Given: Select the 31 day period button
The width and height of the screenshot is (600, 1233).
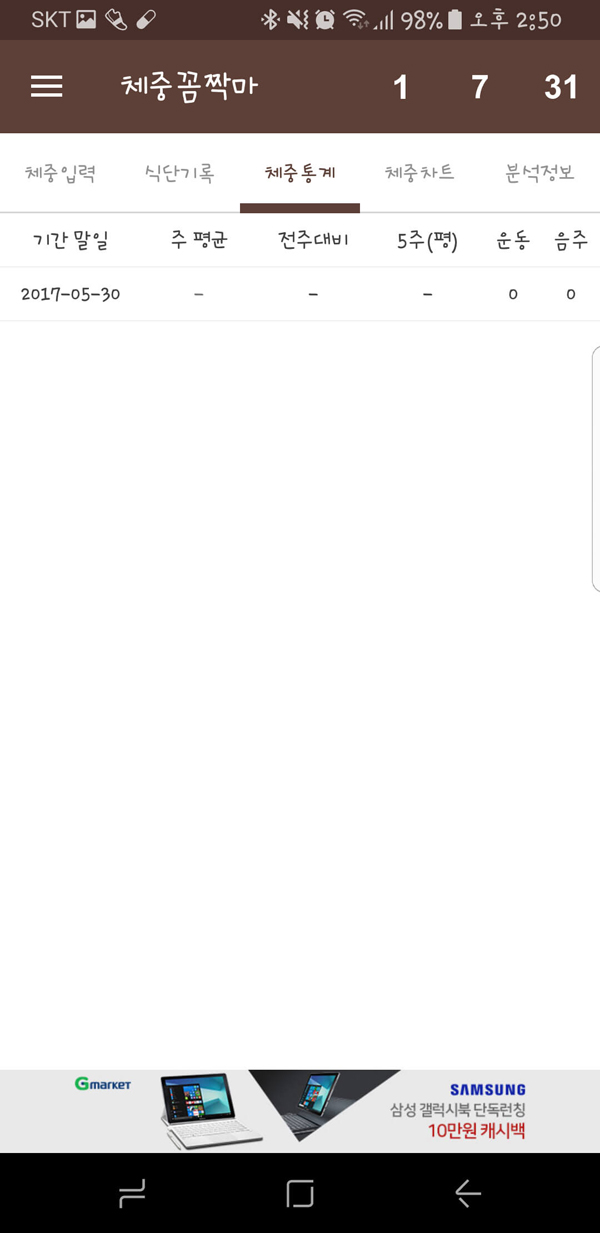Looking at the screenshot, I should (x=560, y=88).
